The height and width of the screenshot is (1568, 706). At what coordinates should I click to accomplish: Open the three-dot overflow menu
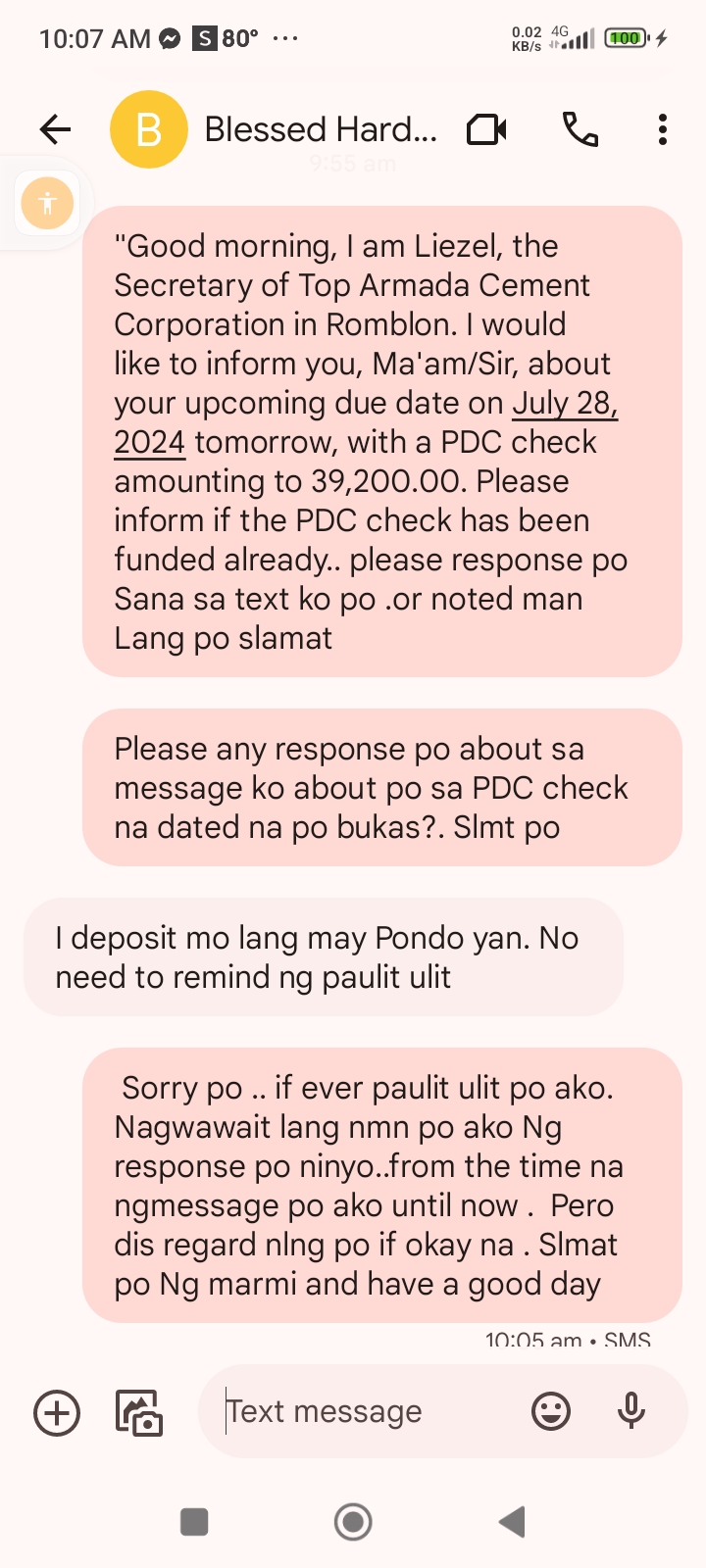(x=663, y=129)
